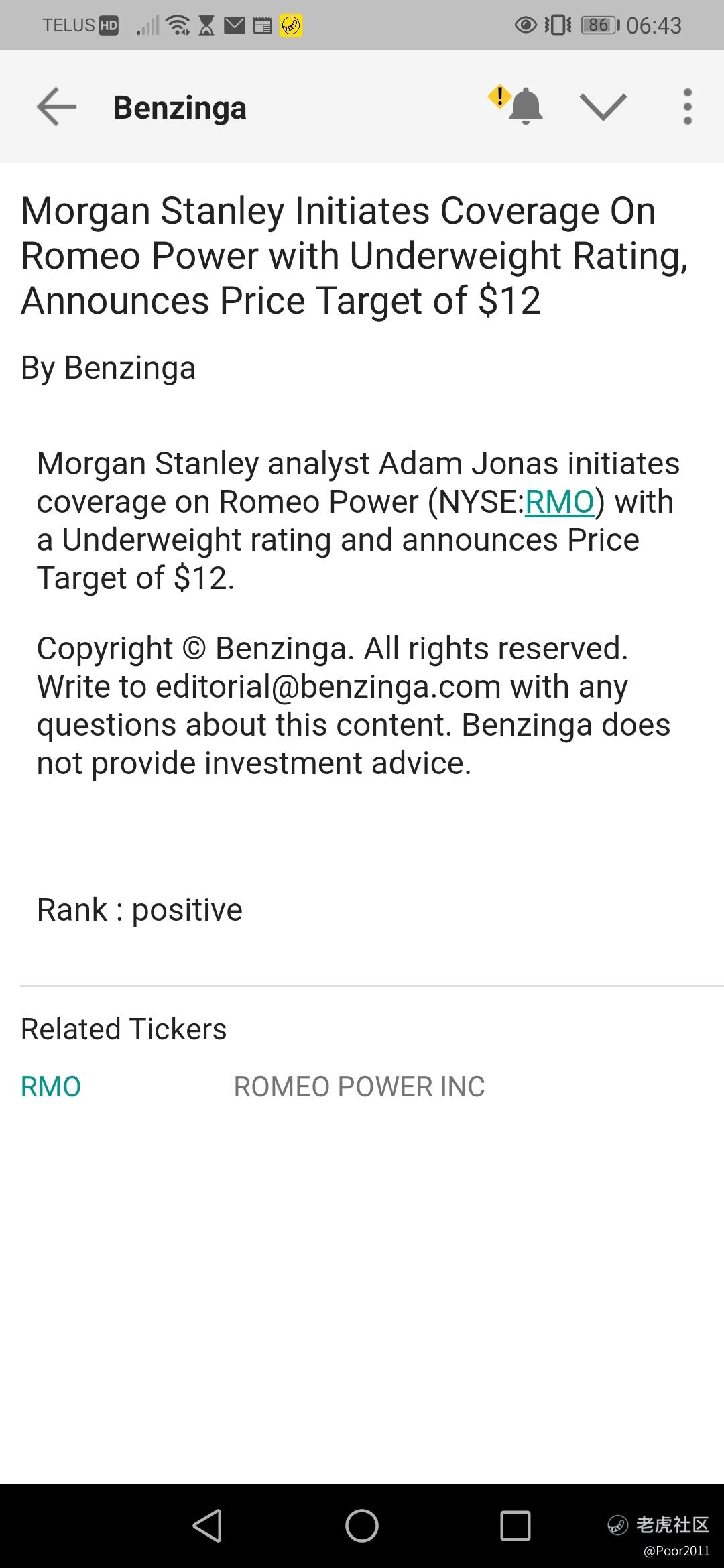Open the RMO Romeo Power Inc ticker row

[x=362, y=1086]
